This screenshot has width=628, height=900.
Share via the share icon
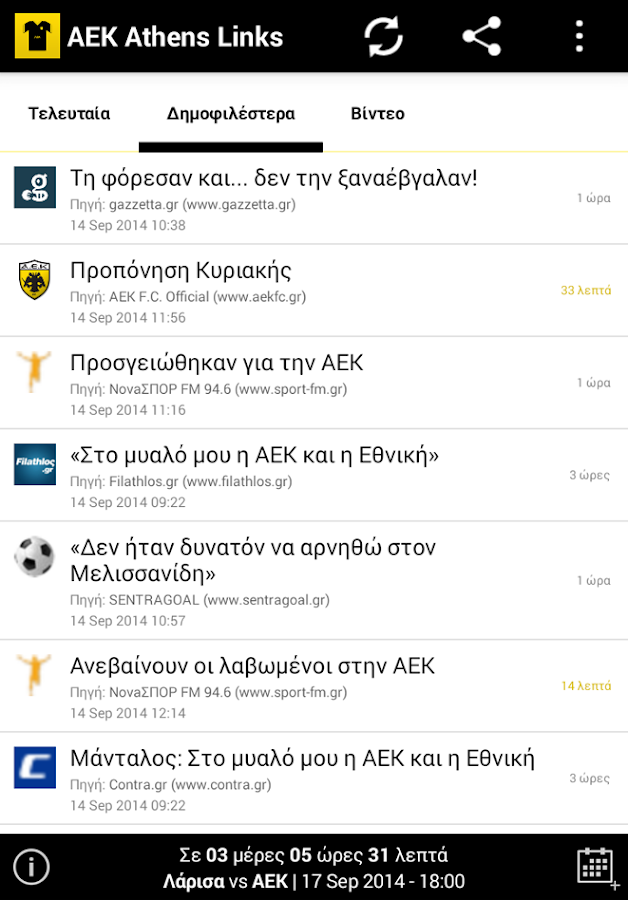coord(481,37)
